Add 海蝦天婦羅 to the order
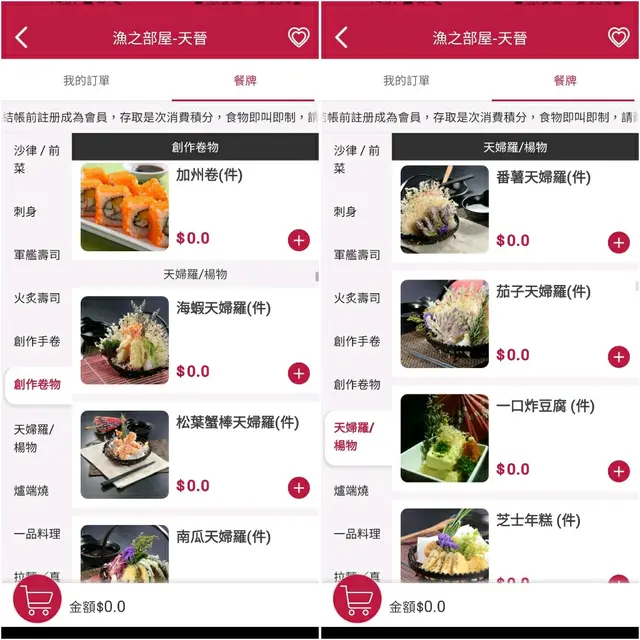Screen dimensions: 640x640 click(298, 373)
